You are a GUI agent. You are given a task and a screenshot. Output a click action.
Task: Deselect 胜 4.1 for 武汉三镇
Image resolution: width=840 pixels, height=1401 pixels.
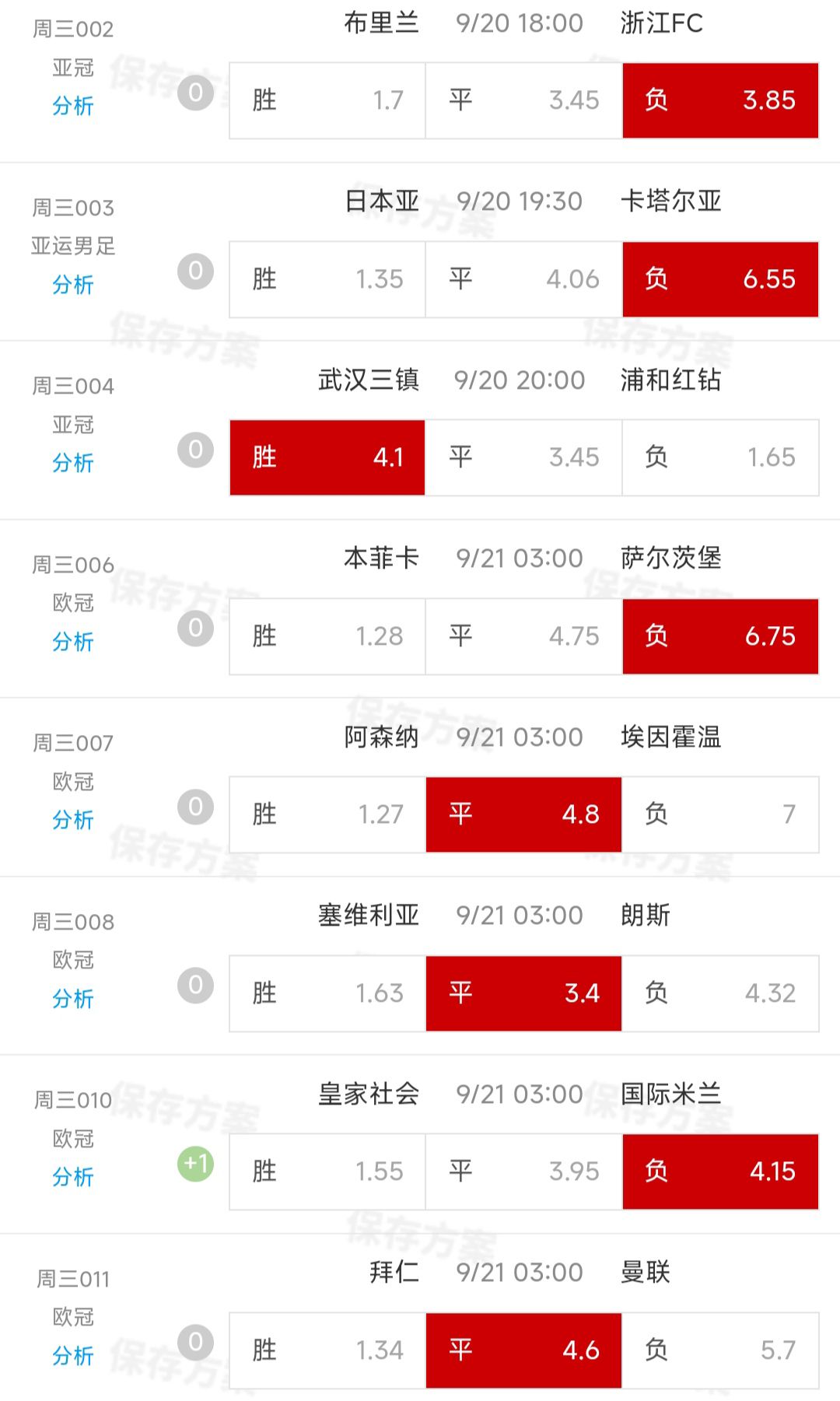coord(327,457)
